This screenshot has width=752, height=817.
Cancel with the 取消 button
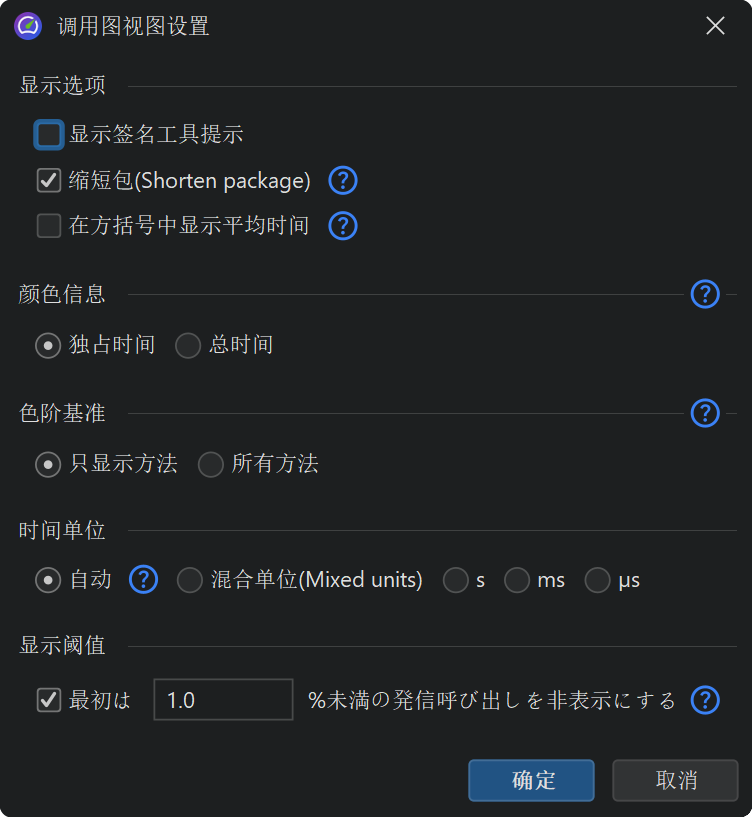[x=675, y=780]
